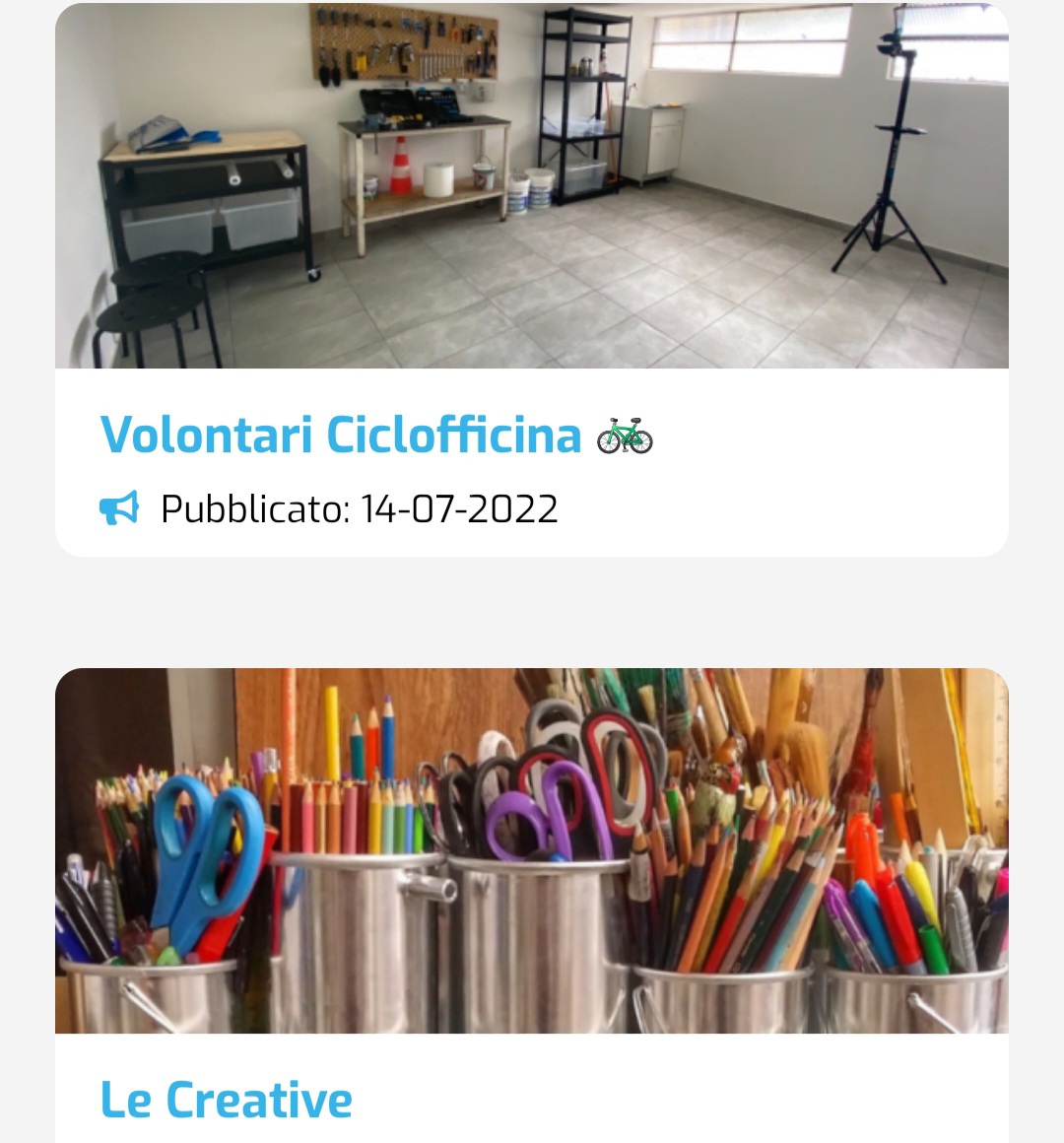The height and width of the screenshot is (1143, 1064).
Task: Open the Volontari Ciclofficina card
Action: point(532,187)
